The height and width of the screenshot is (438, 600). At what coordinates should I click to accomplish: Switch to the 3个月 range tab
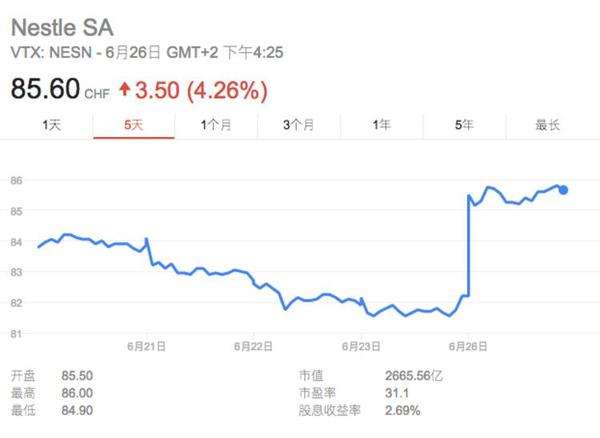[x=298, y=125]
